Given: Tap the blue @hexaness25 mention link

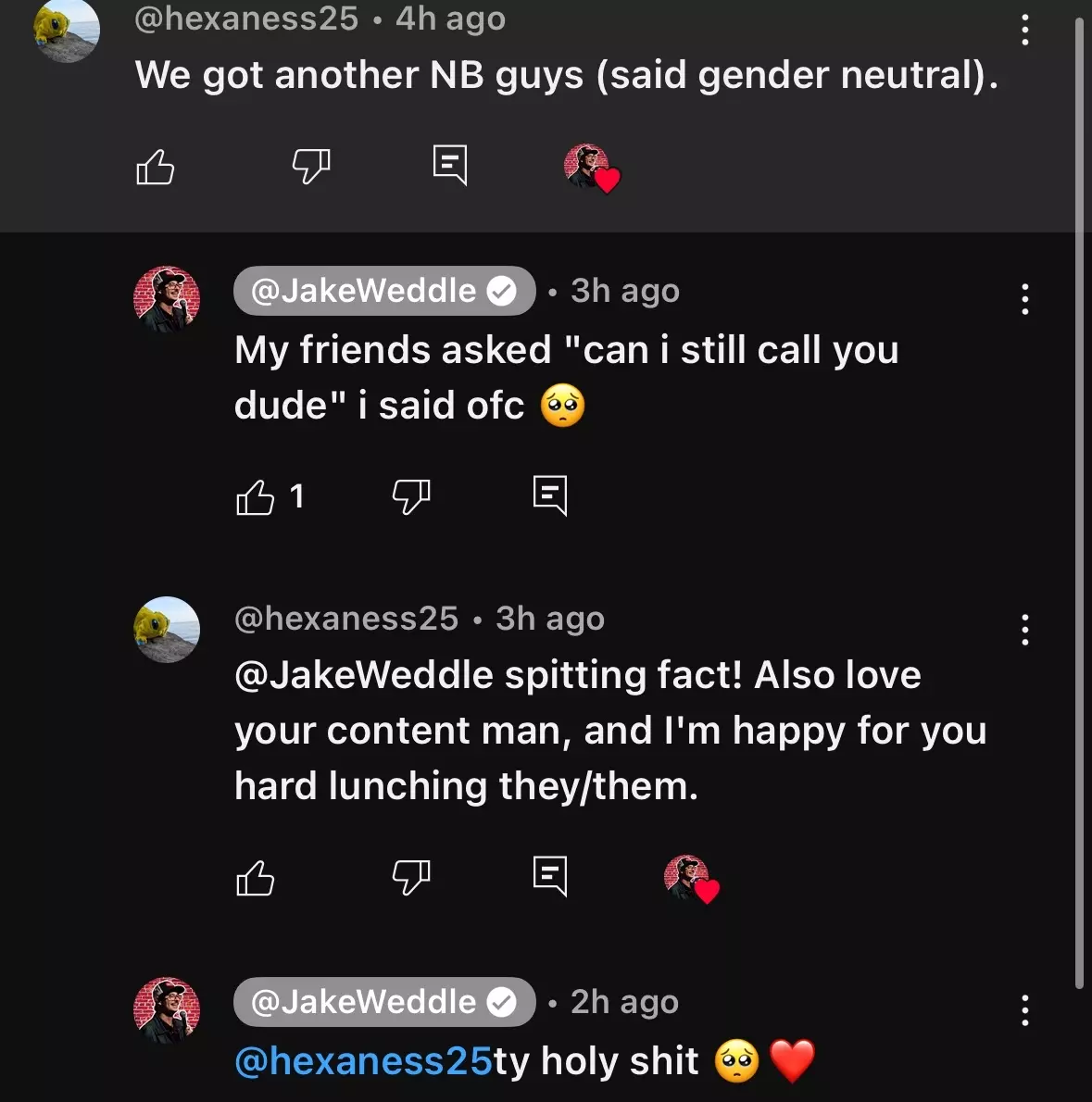Looking at the screenshot, I should [x=363, y=1061].
